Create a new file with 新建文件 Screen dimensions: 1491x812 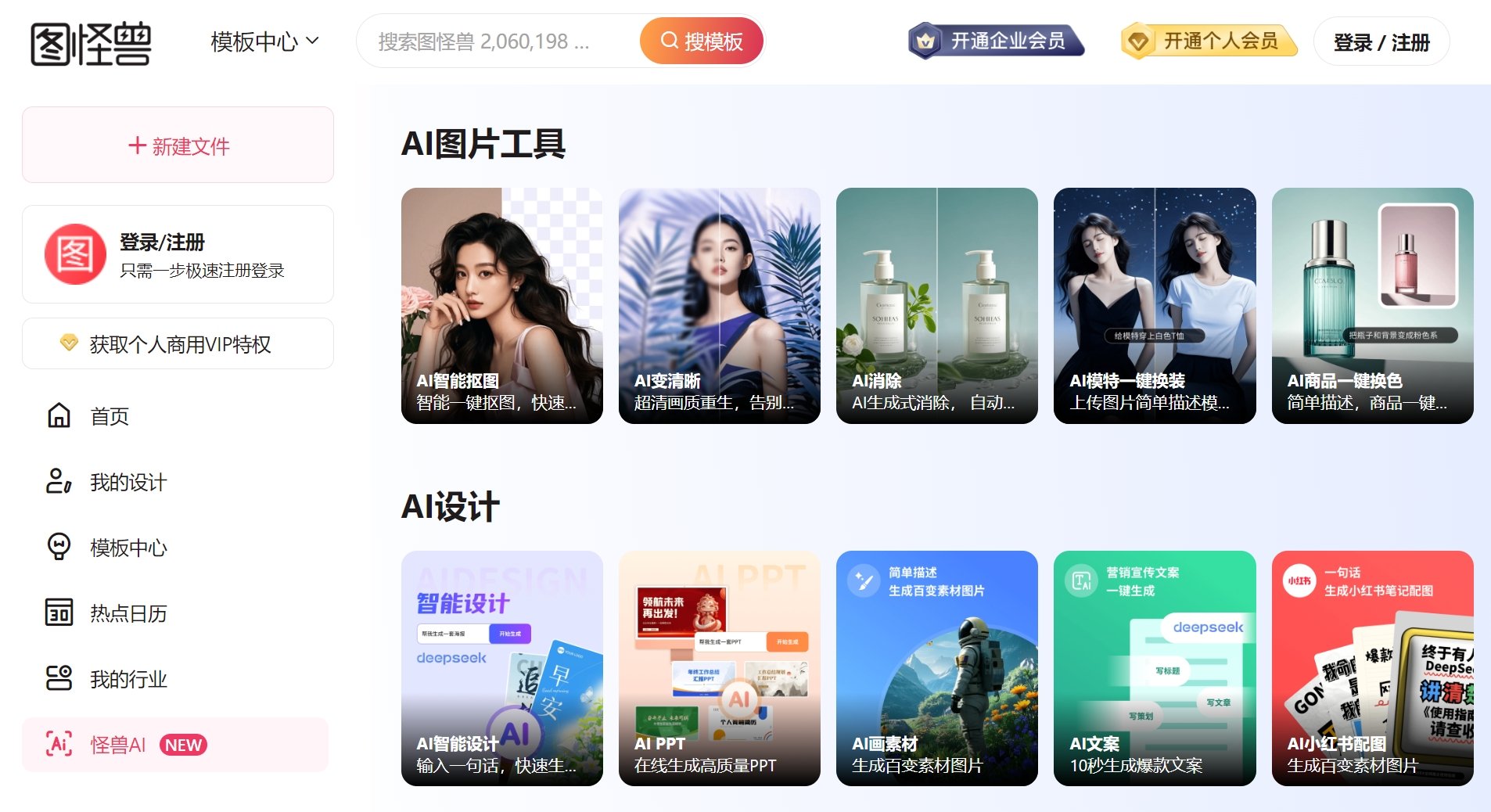pyautogui.click(x=178, y=146)
